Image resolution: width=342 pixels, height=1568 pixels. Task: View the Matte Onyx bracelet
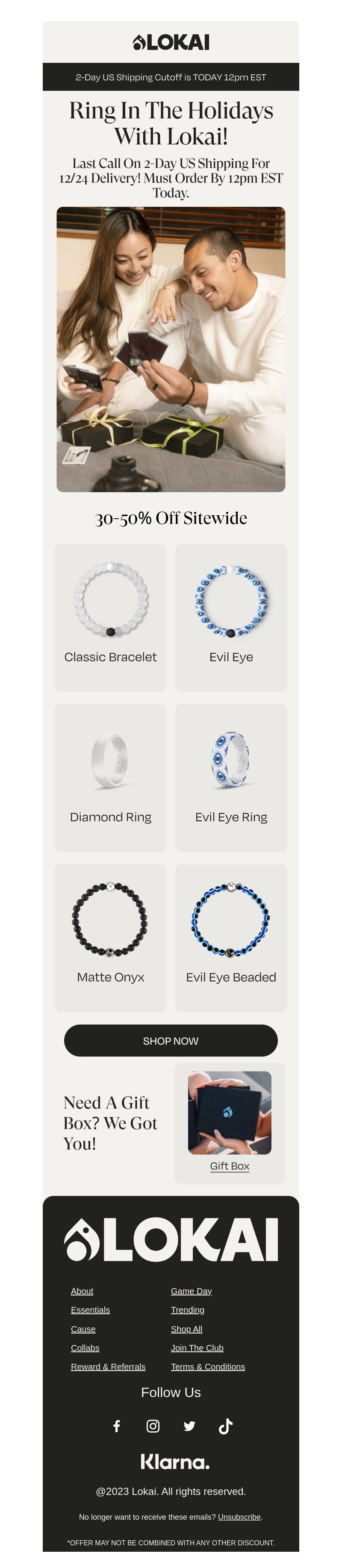(x=110, y=937)
